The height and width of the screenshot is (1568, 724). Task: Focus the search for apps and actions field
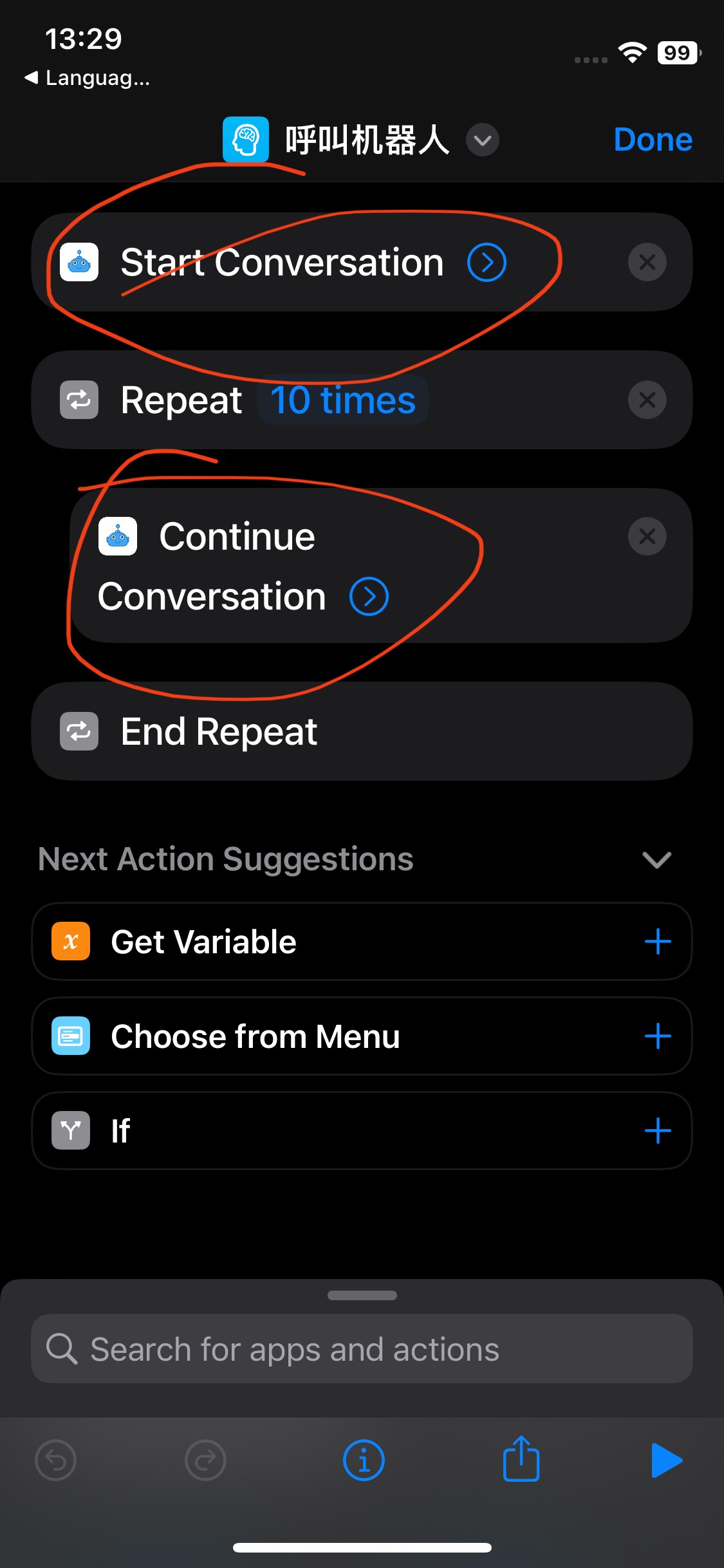tap(362, 1349)
